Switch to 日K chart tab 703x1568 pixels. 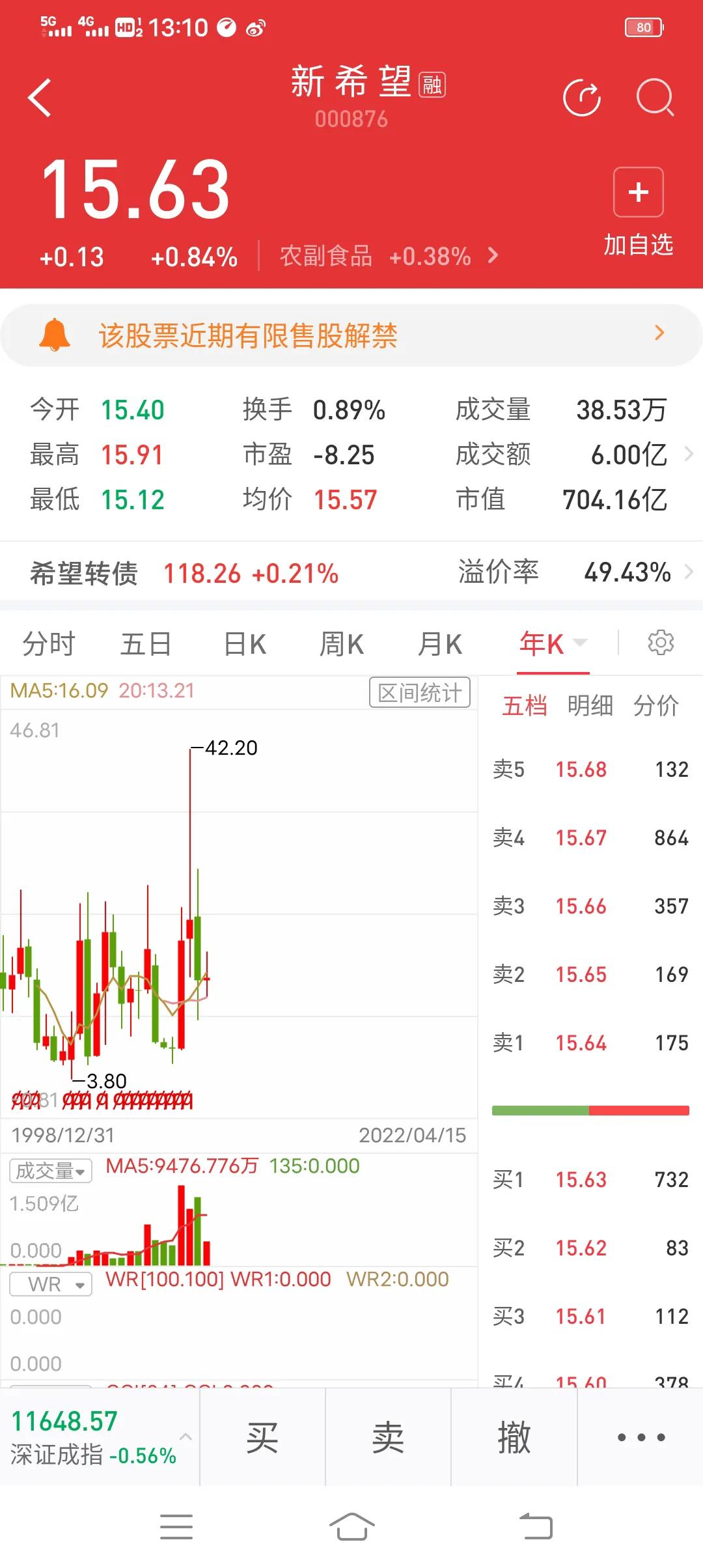(x=245, y=644)
